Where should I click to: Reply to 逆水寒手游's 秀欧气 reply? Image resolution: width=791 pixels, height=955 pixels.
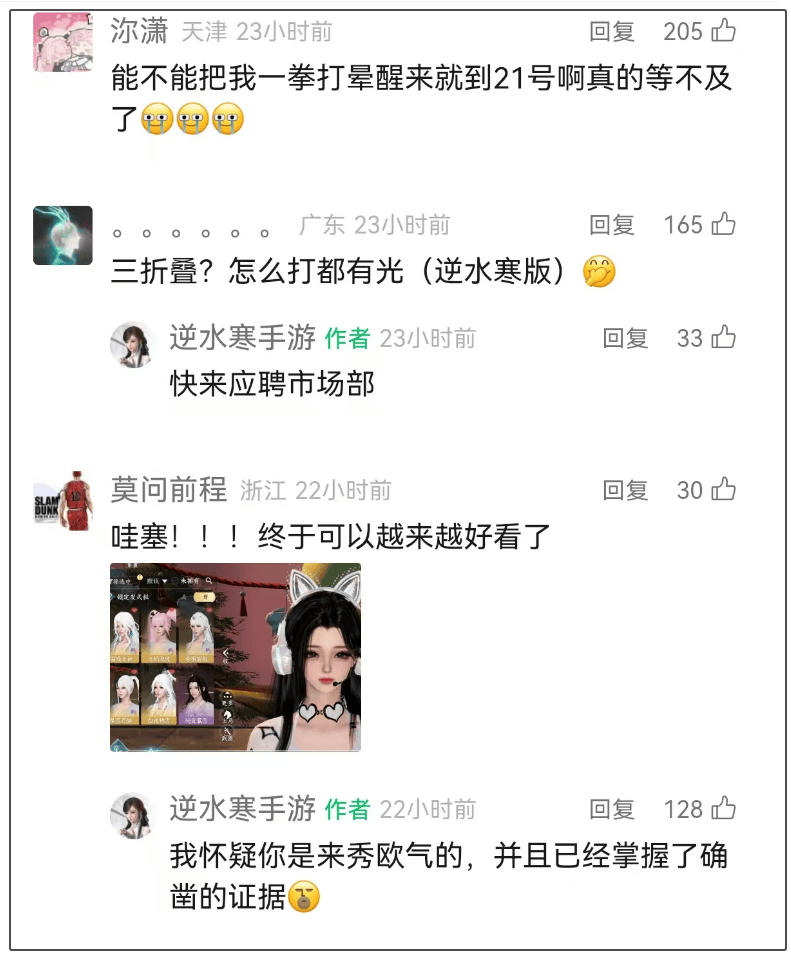(612, 809)
